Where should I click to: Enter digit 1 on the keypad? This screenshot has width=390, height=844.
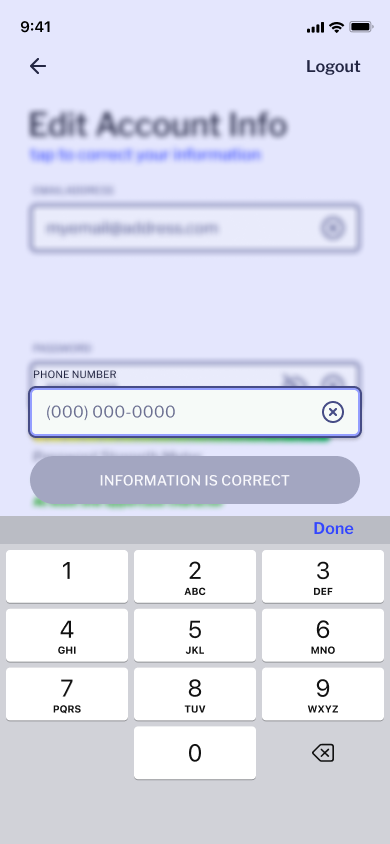point(67,576)
